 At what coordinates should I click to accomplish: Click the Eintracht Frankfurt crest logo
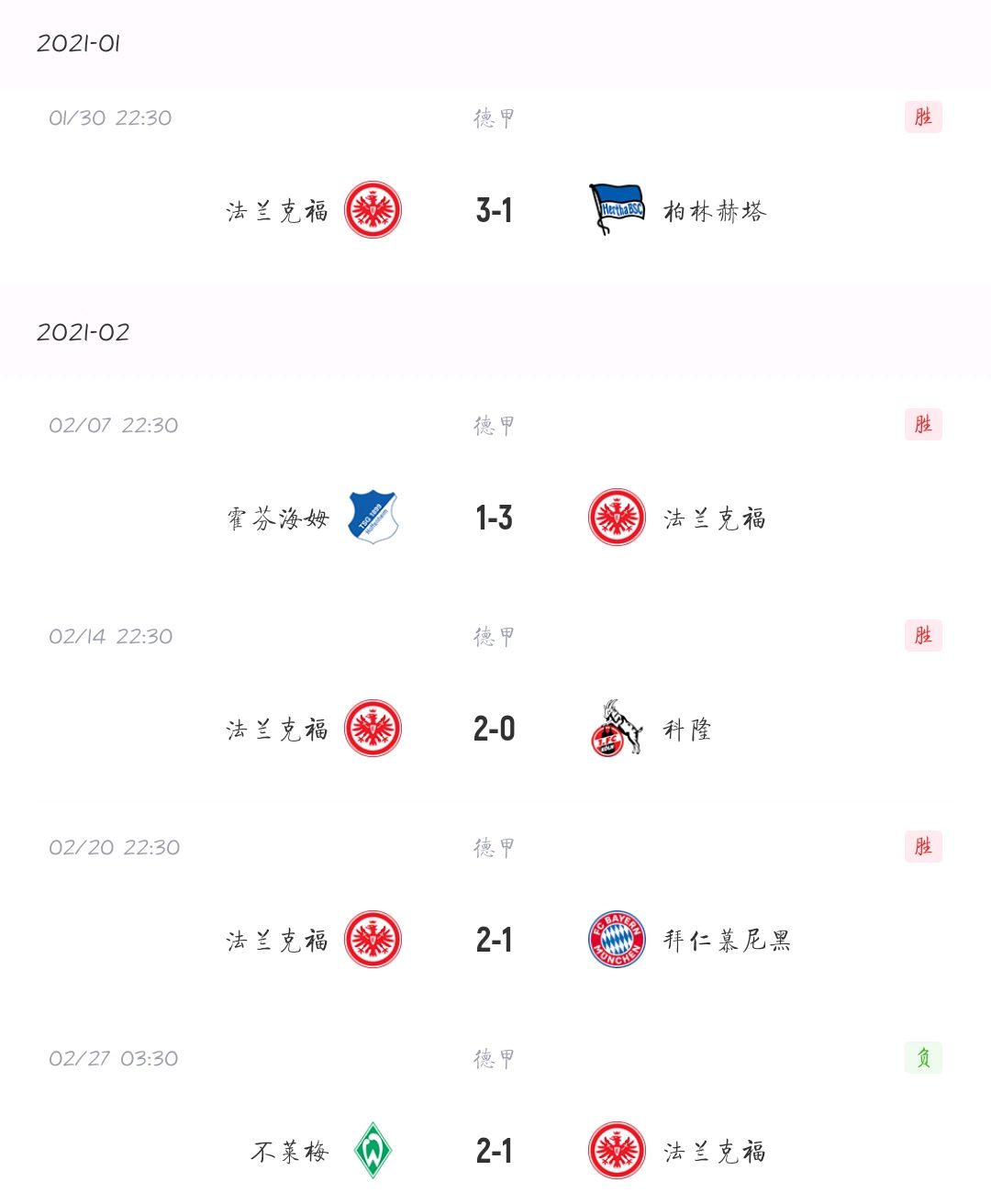pos(374,209)
